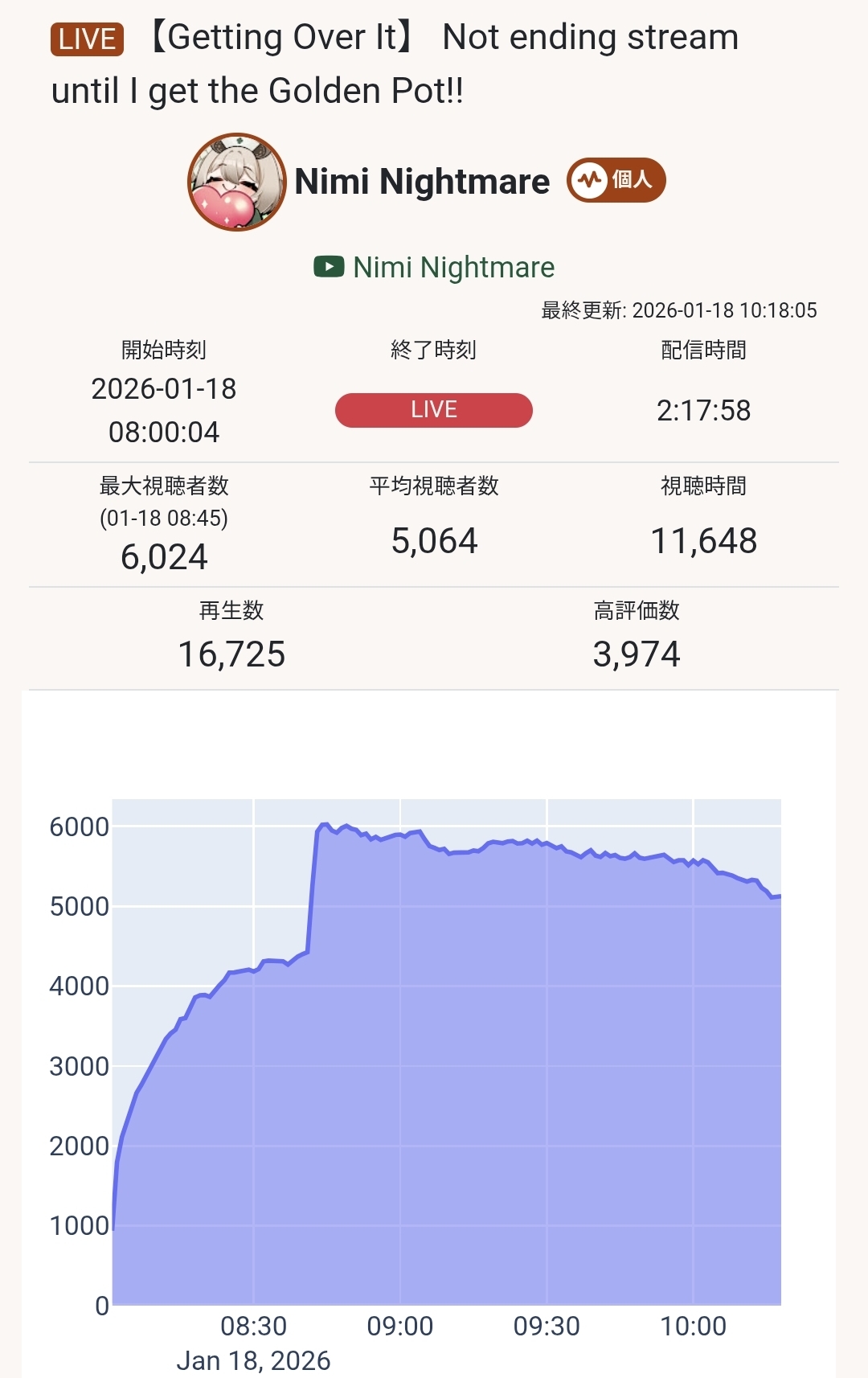Open Nimi Nightmare's profile avatar
The image size is (868, 1378).
[x=237, y=183]
